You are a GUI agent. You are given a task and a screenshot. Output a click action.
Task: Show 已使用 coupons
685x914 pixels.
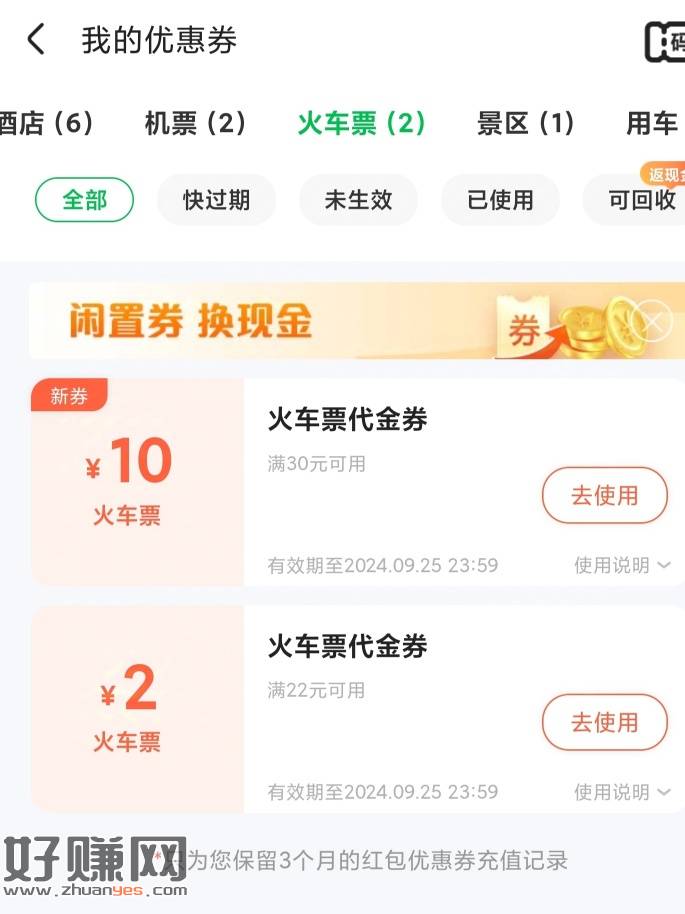[x=500, y=200]
